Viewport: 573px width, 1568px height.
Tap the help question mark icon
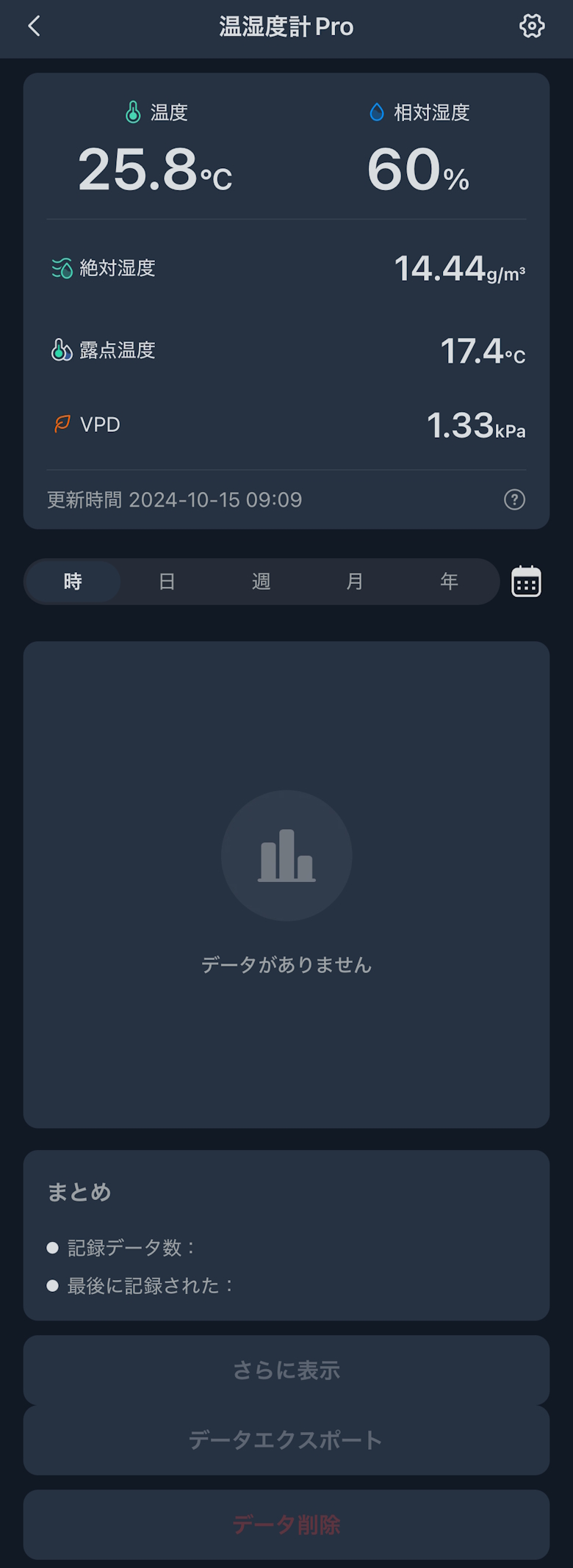tap(514, 499)
